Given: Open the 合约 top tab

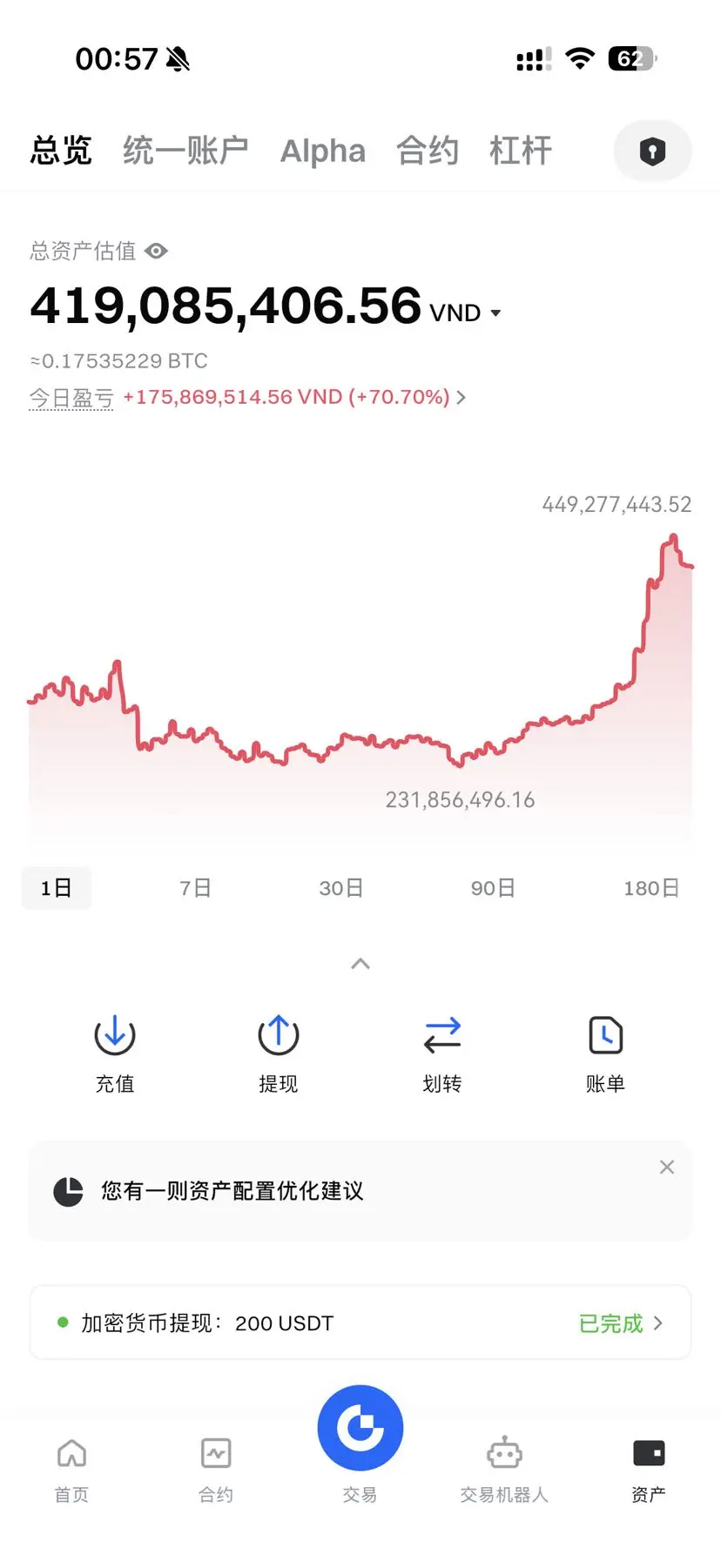Looking at the screenshot, I should [427, 151].
